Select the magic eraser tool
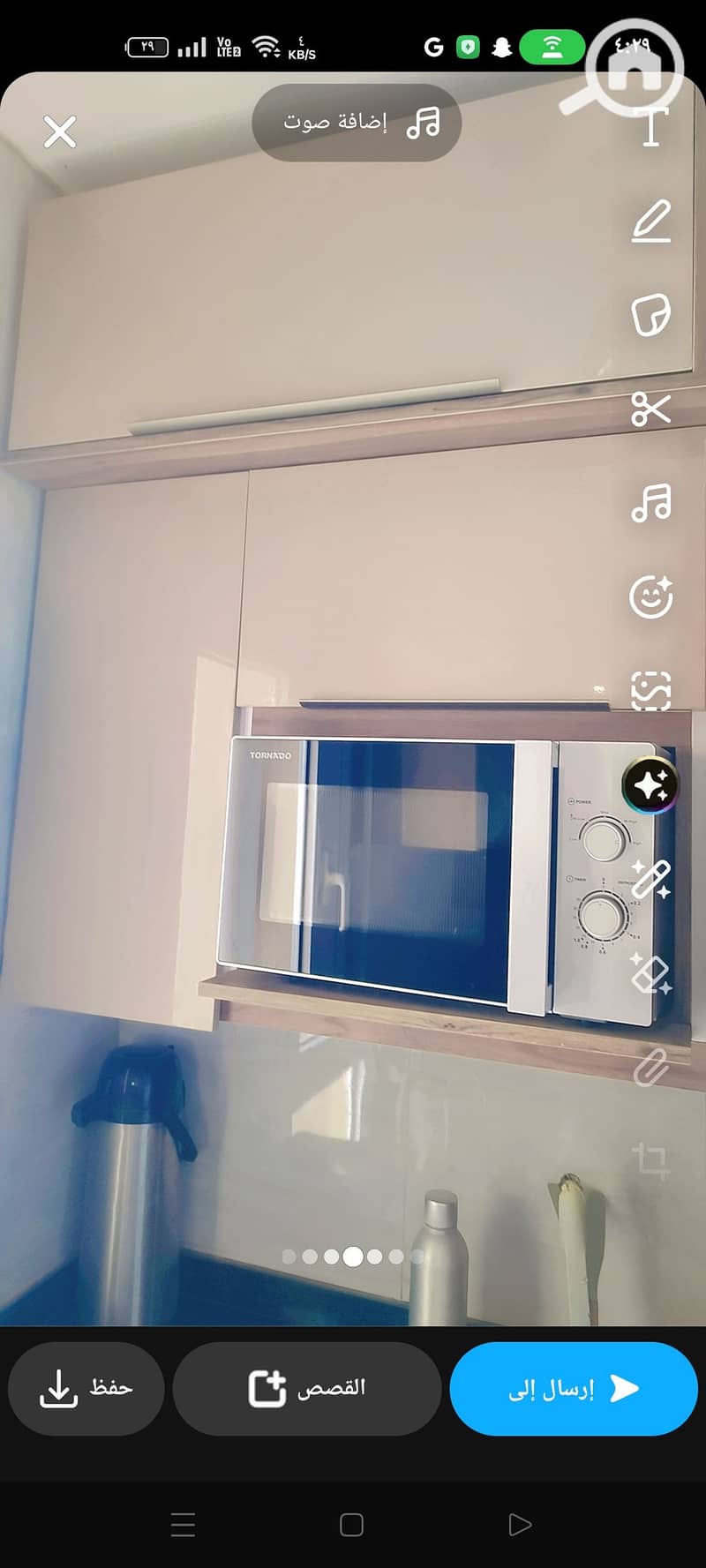 [x=651, y=973]
